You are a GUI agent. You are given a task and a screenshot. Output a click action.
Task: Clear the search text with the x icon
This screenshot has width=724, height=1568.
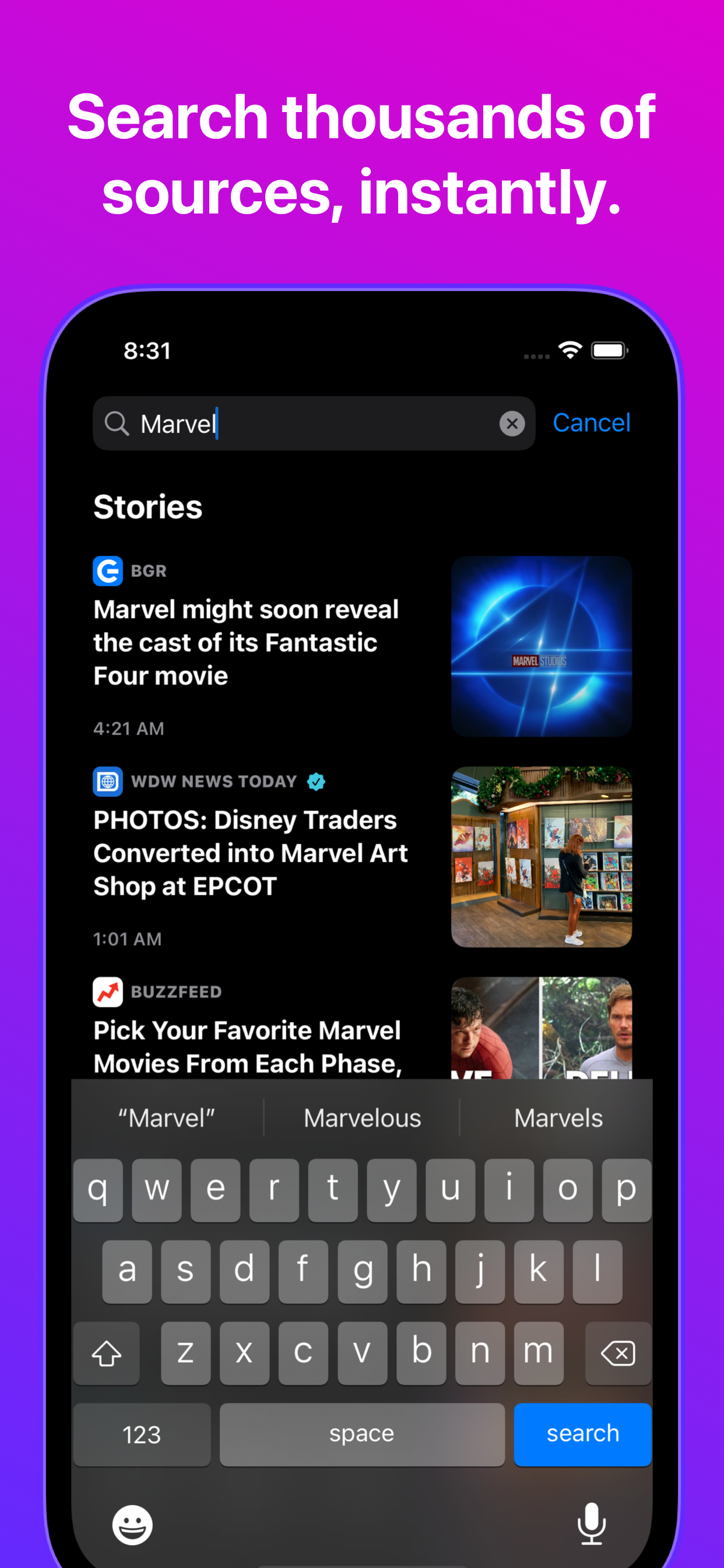tap(513, 423)
